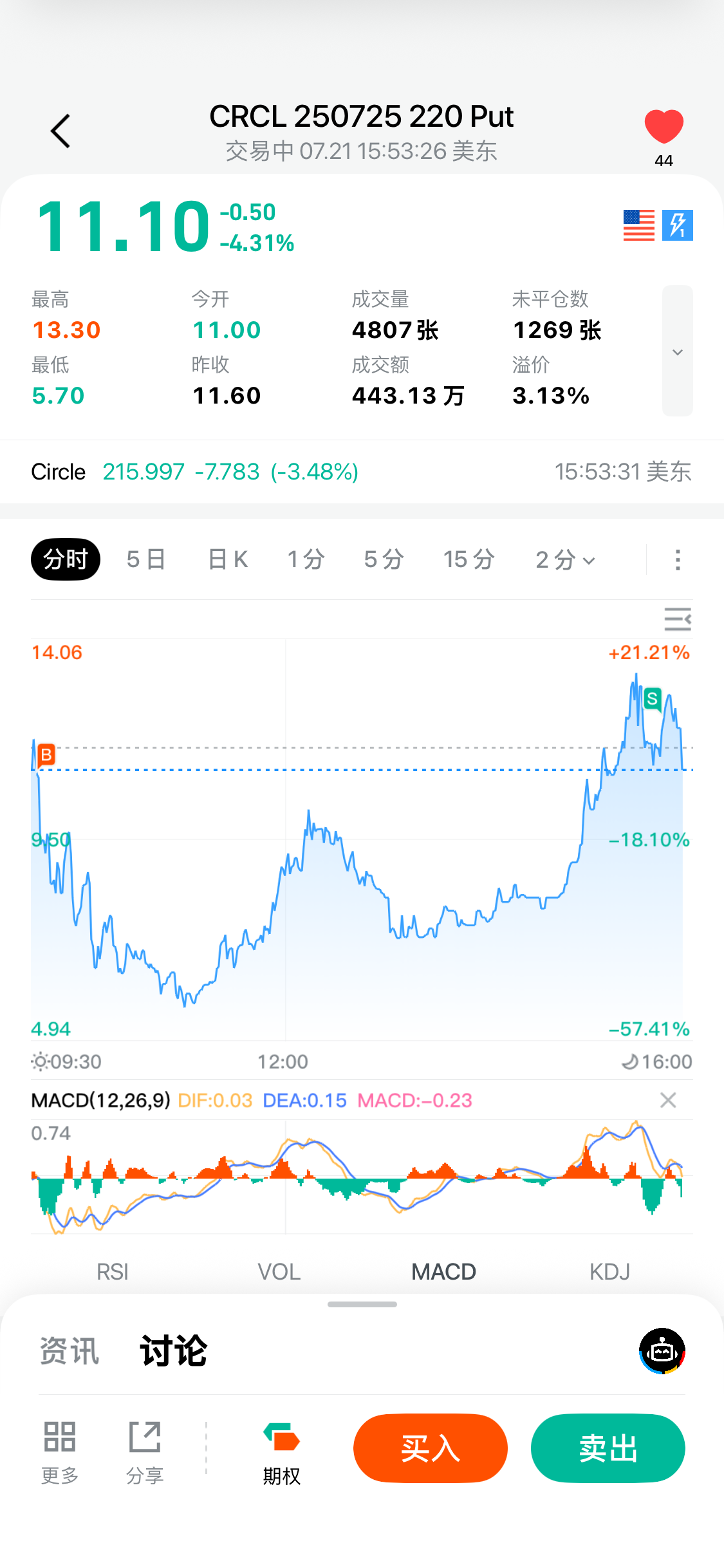Screen dimensions: 724x1568
Task: Open the AI assistant robot icon
Action: coord(662,1350)
